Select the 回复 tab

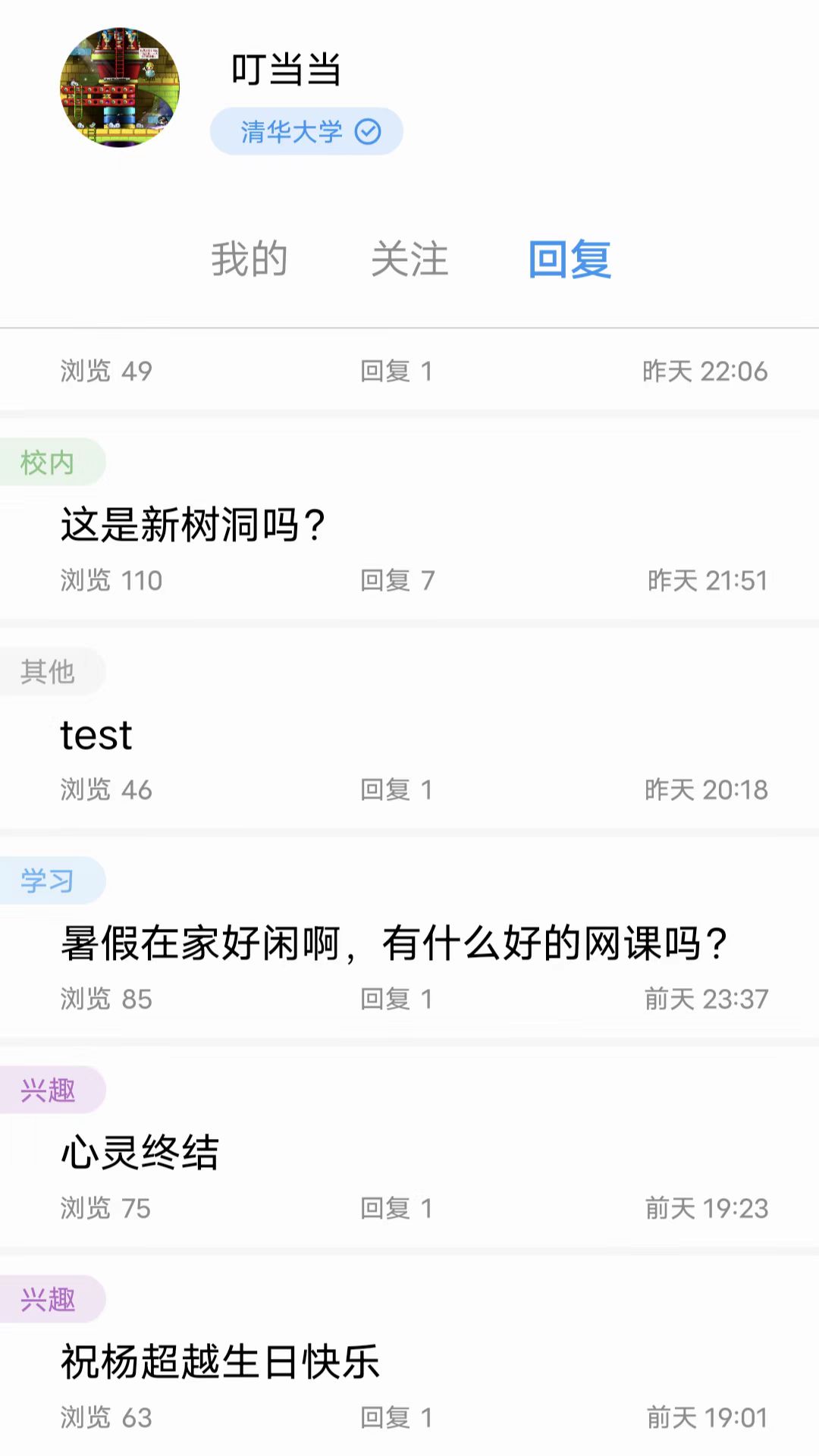tap(570, 259)
